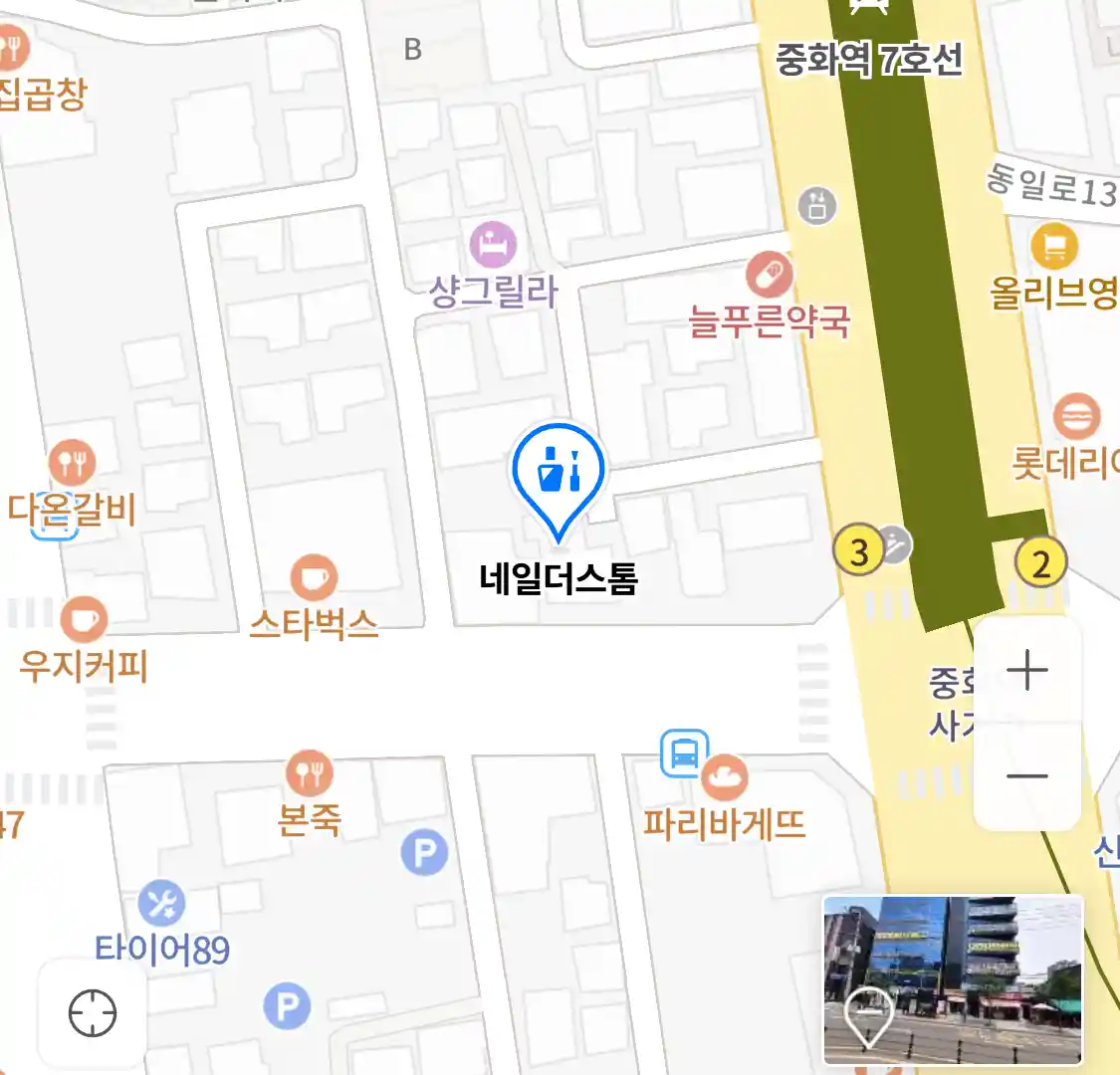Select the 샹그릴라 lodging marker

[x=494, y=245]
